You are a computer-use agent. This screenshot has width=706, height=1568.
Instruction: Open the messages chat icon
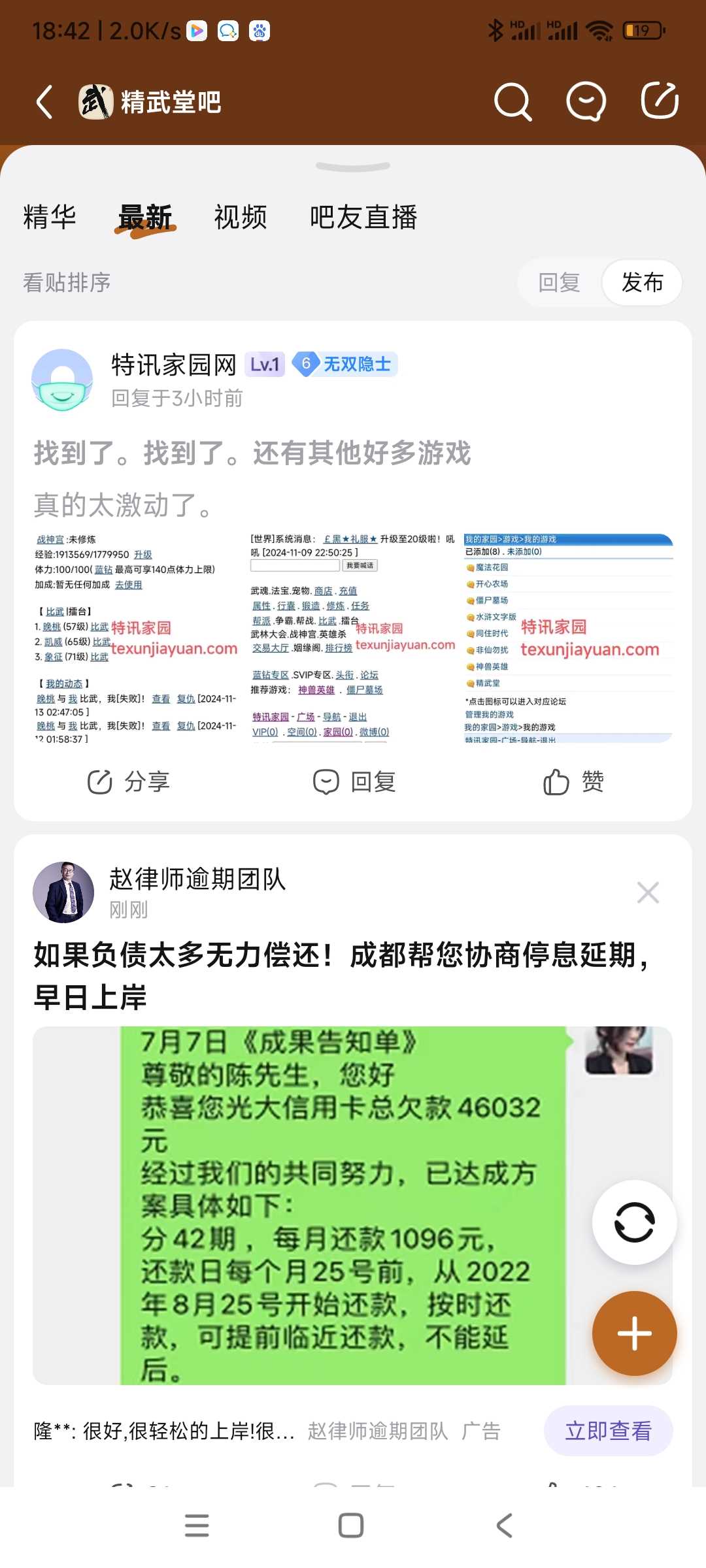[585, 102]
